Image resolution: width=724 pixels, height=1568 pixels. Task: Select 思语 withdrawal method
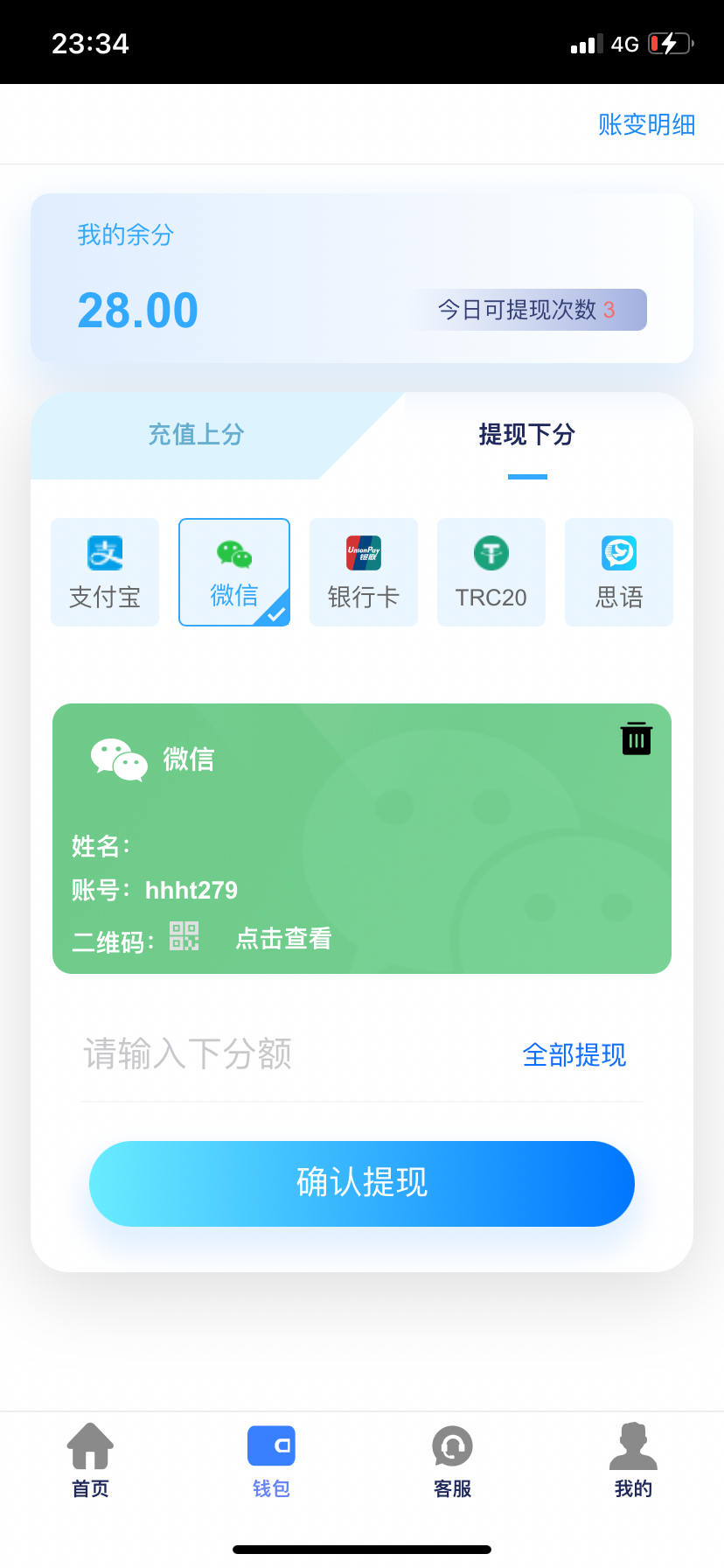click(x=619, y=572)
